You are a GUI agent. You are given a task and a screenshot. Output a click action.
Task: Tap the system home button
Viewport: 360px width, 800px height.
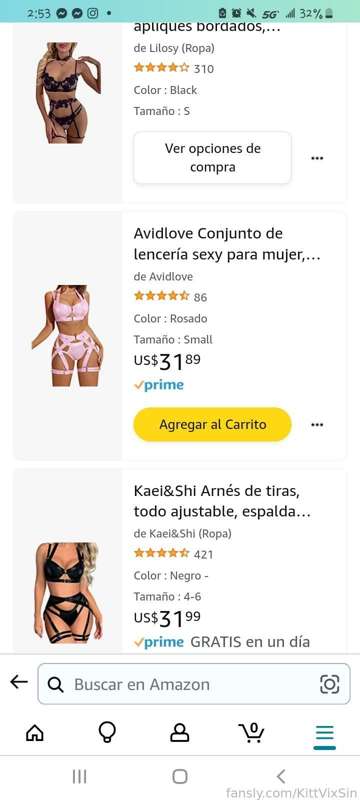179,777
